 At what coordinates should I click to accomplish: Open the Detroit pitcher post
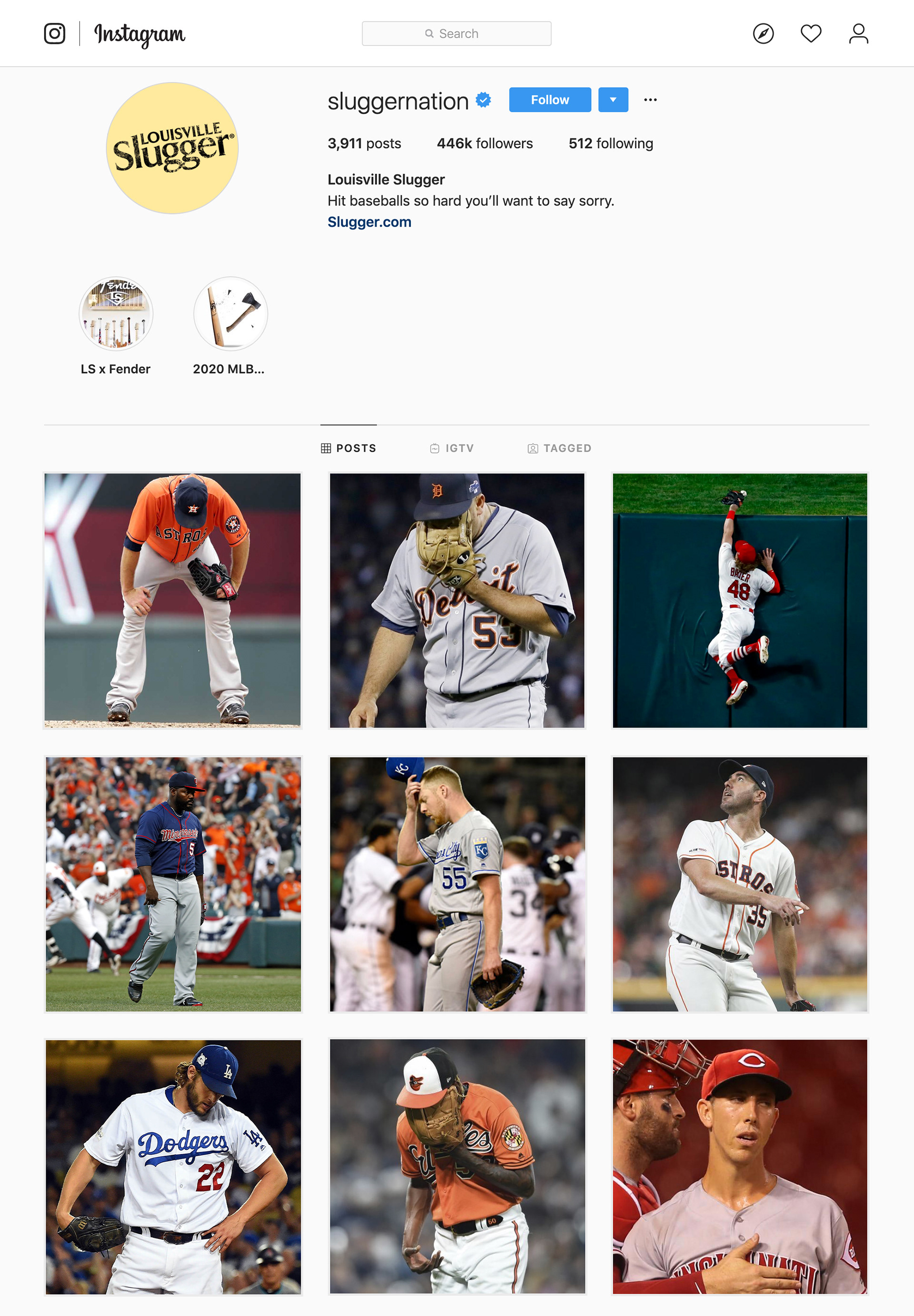tap(457, 601)
